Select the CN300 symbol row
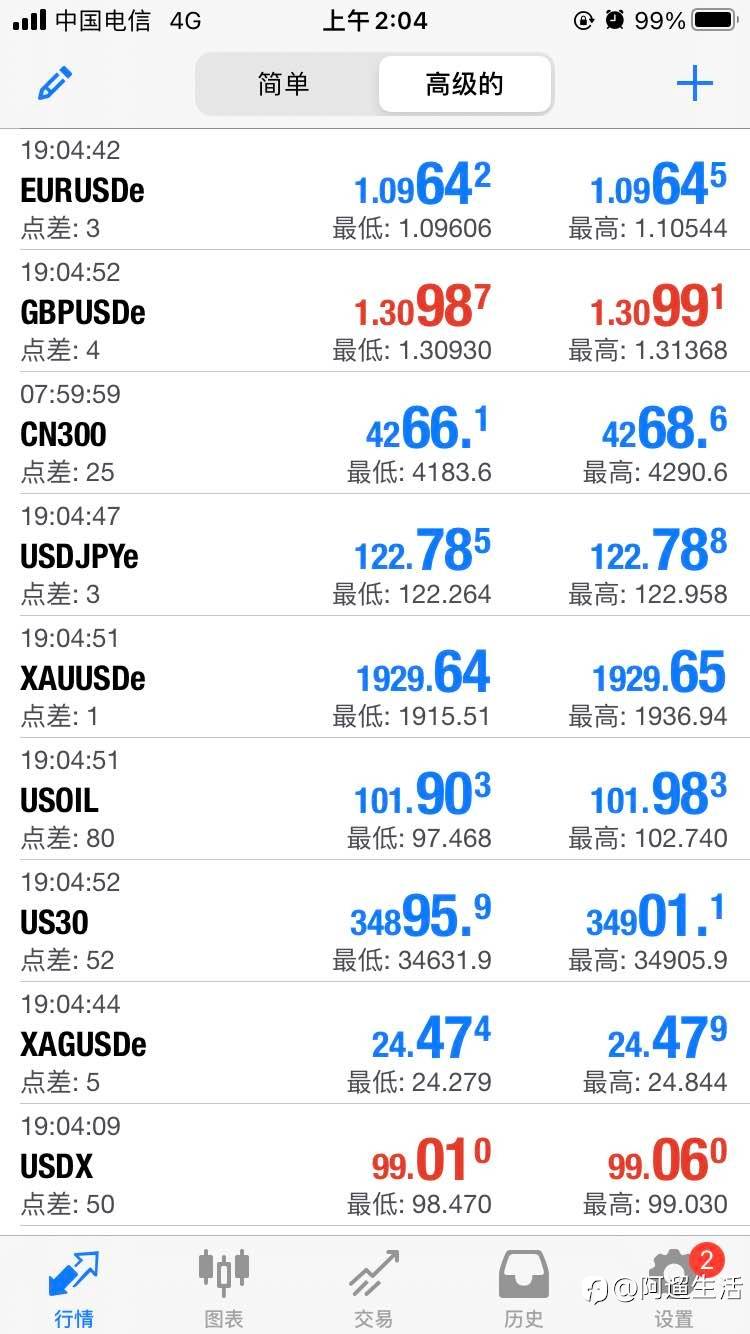Image resolution: width=750 pixels, height=1334 pixels. [x=375, y=433]
